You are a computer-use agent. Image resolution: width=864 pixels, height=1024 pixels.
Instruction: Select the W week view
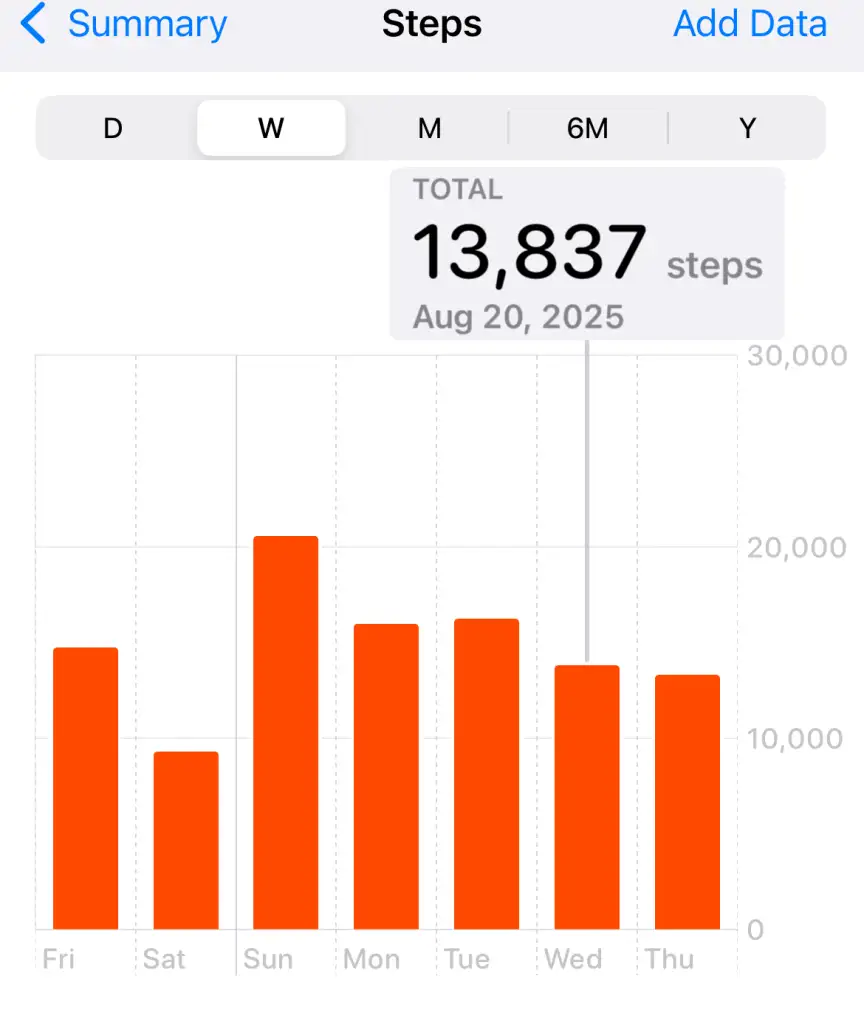(271, 128)
